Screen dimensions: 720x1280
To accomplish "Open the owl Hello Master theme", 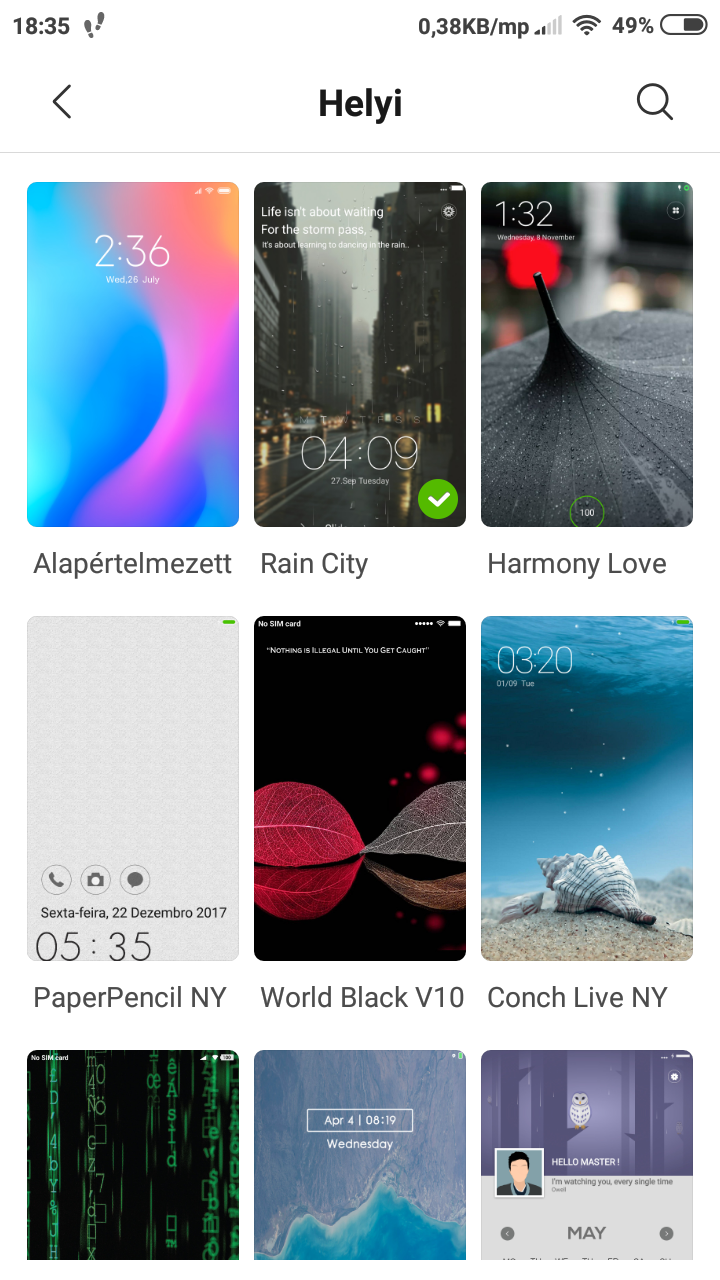I will (x=587, y=1155).
